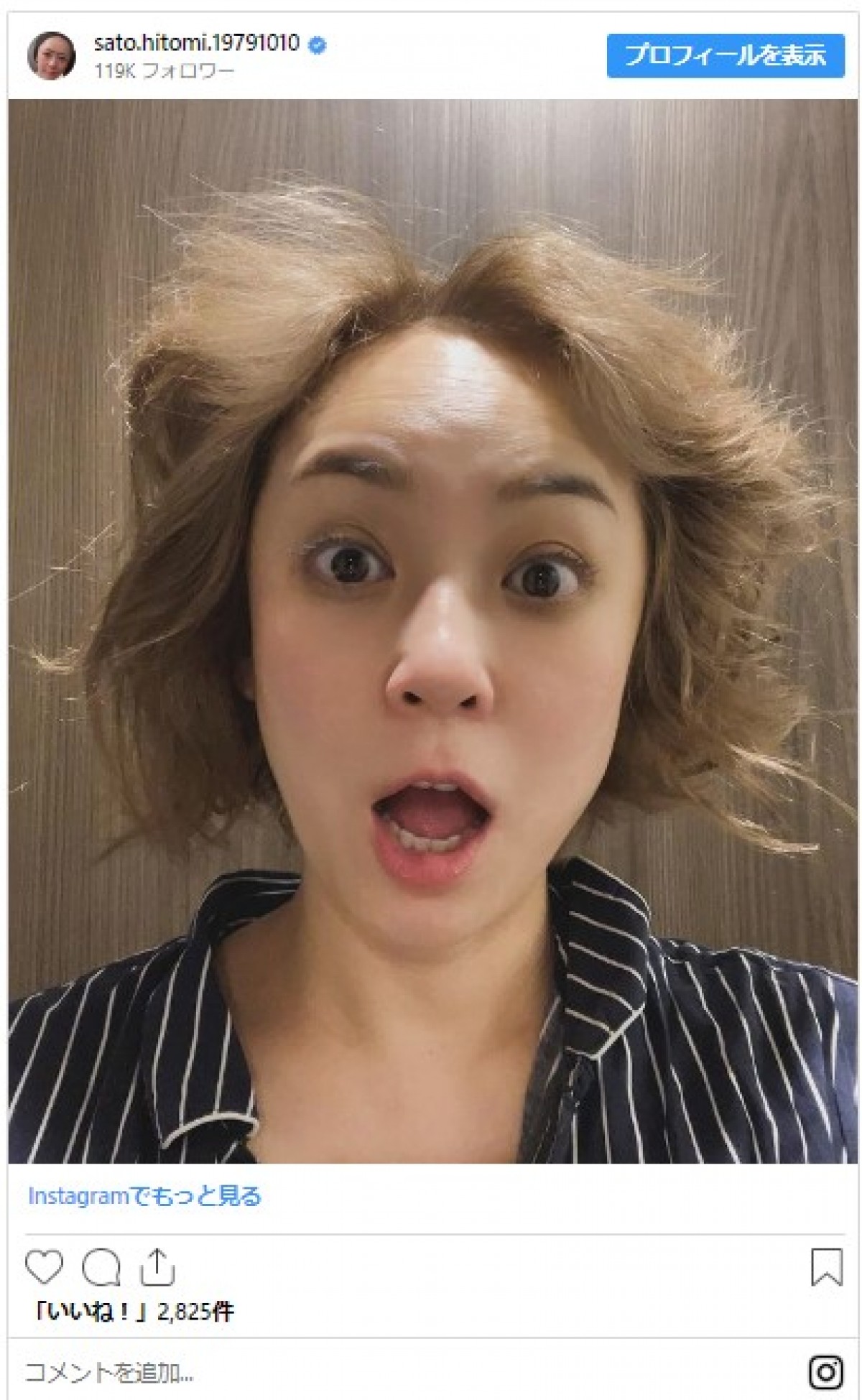Tap the blue プロフィールを表示 button

[x=725, y=55]
